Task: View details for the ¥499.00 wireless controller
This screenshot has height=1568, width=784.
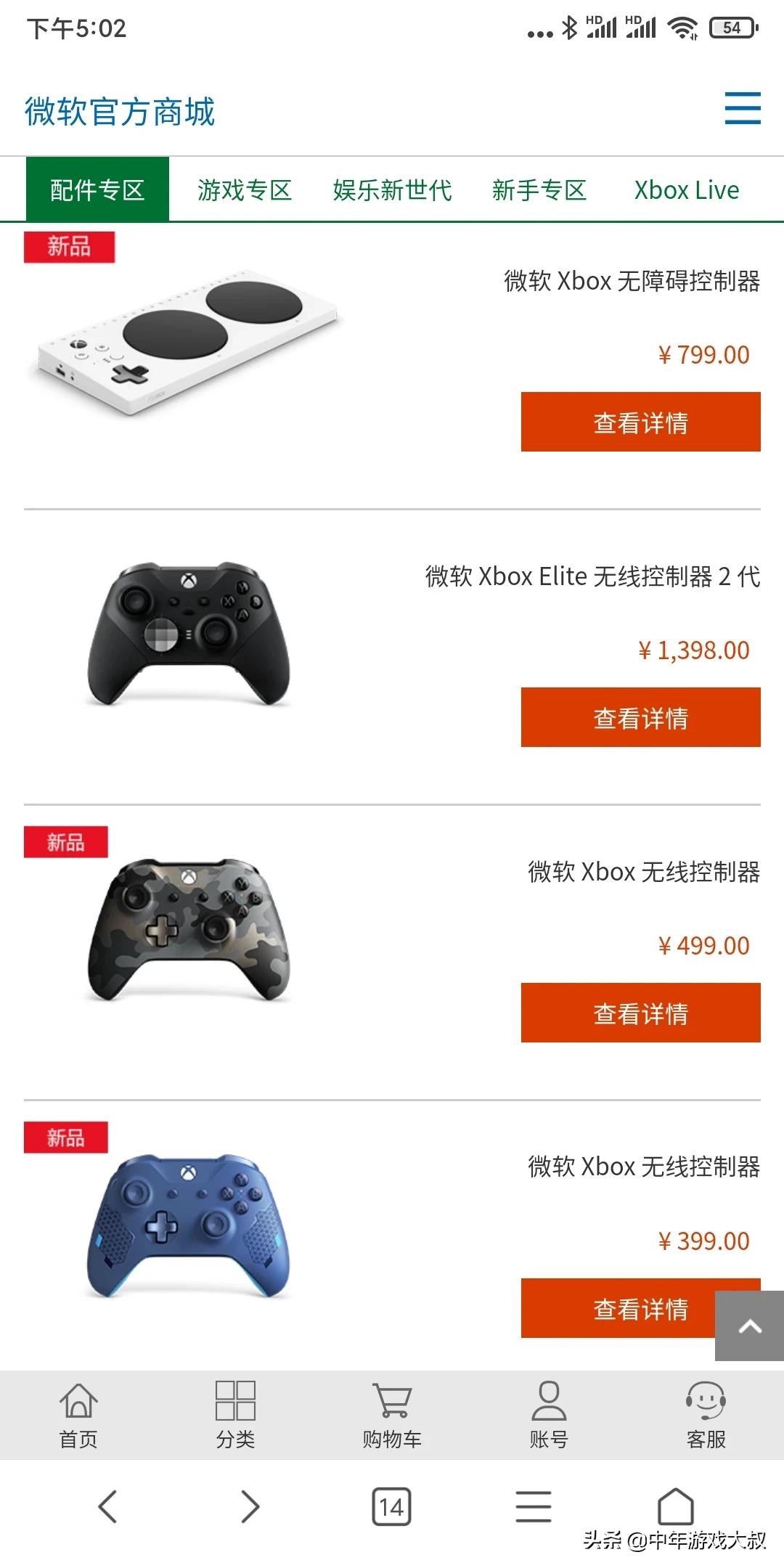Action: coord(640,1013)
